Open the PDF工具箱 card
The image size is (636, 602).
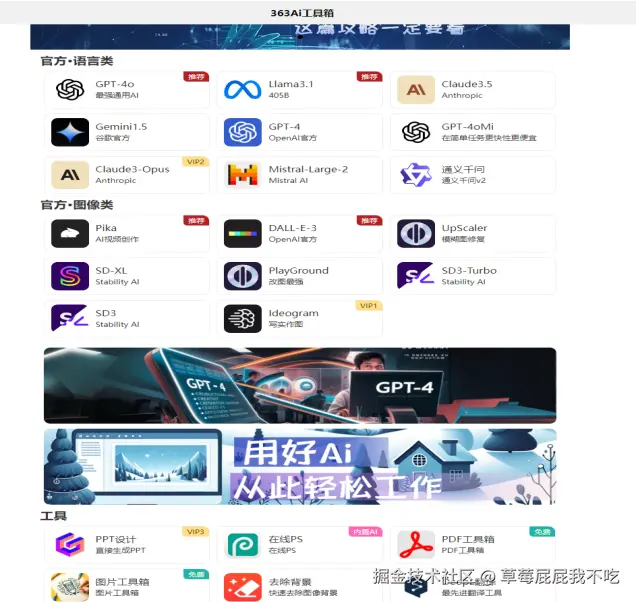coord(472,545)
